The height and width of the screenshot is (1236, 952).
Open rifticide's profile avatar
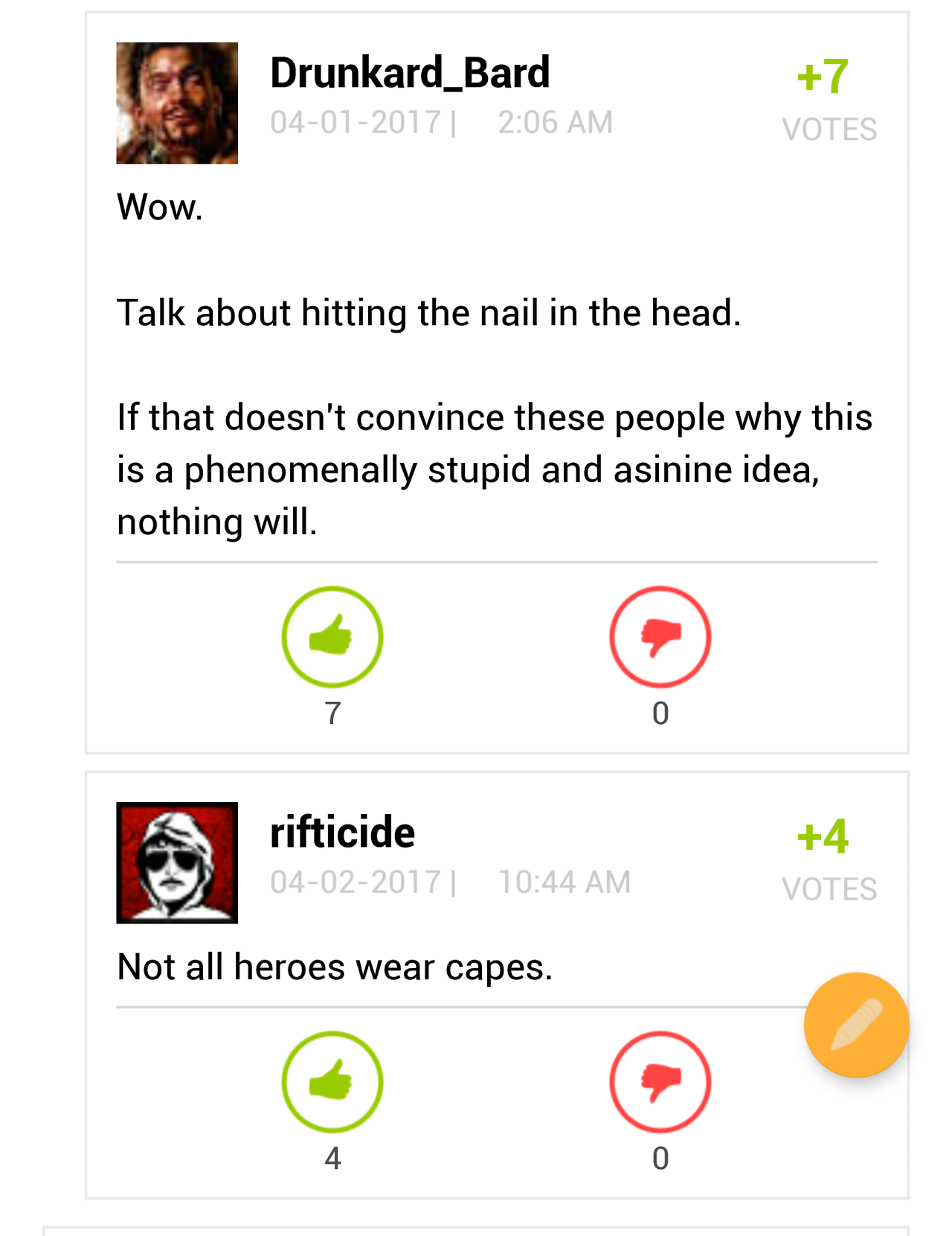click(177, 862)
